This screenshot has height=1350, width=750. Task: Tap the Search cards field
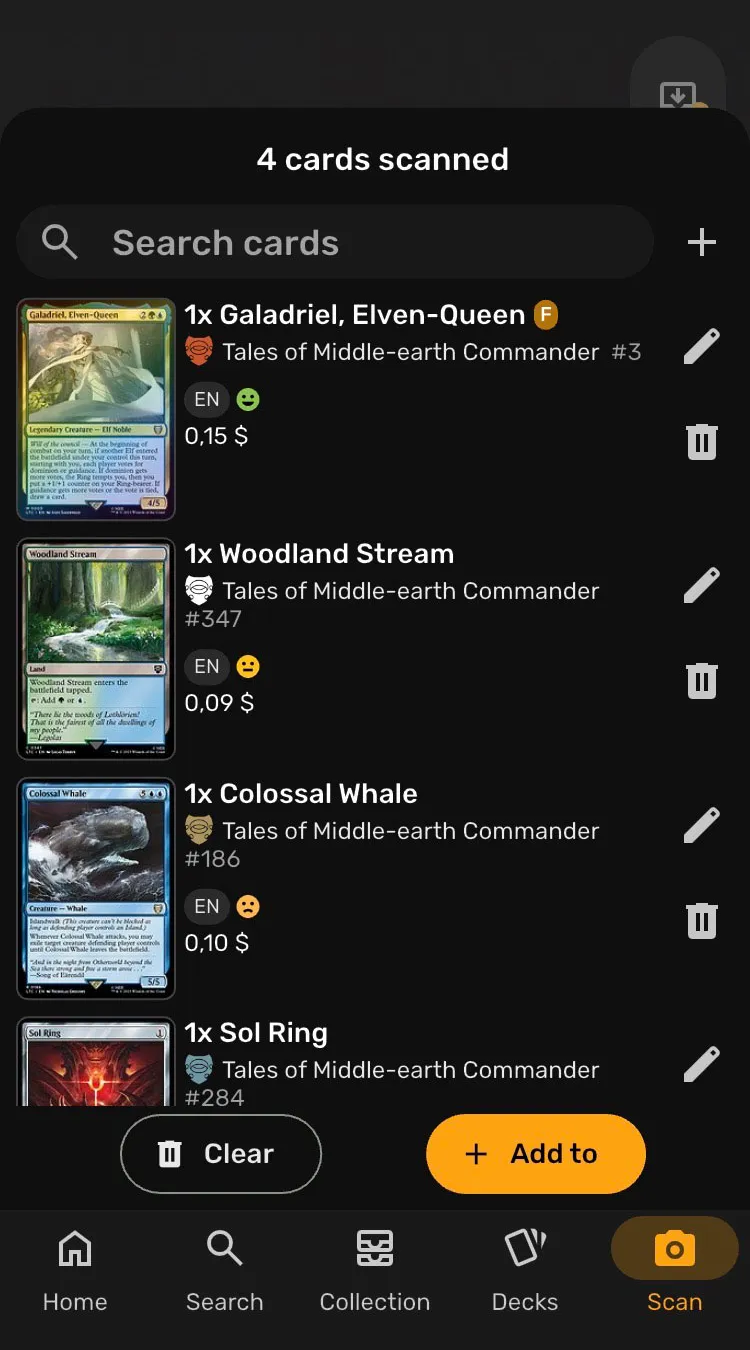point(335,243)
